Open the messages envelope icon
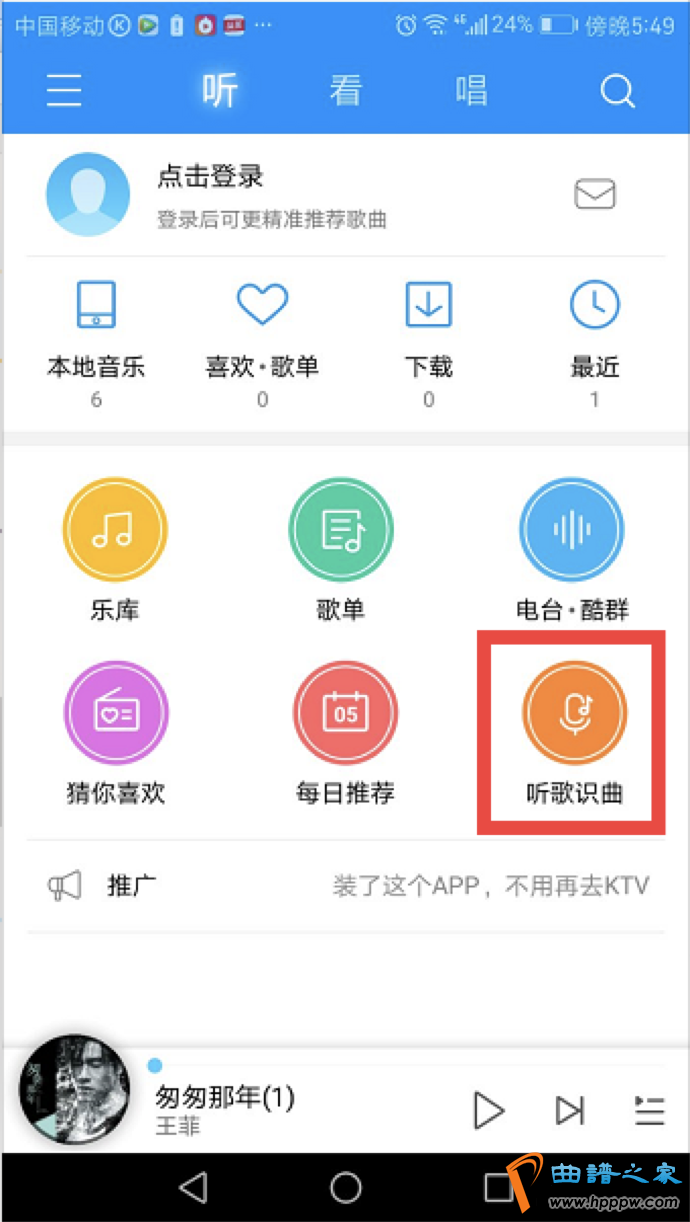 click(x=595, y=194)
